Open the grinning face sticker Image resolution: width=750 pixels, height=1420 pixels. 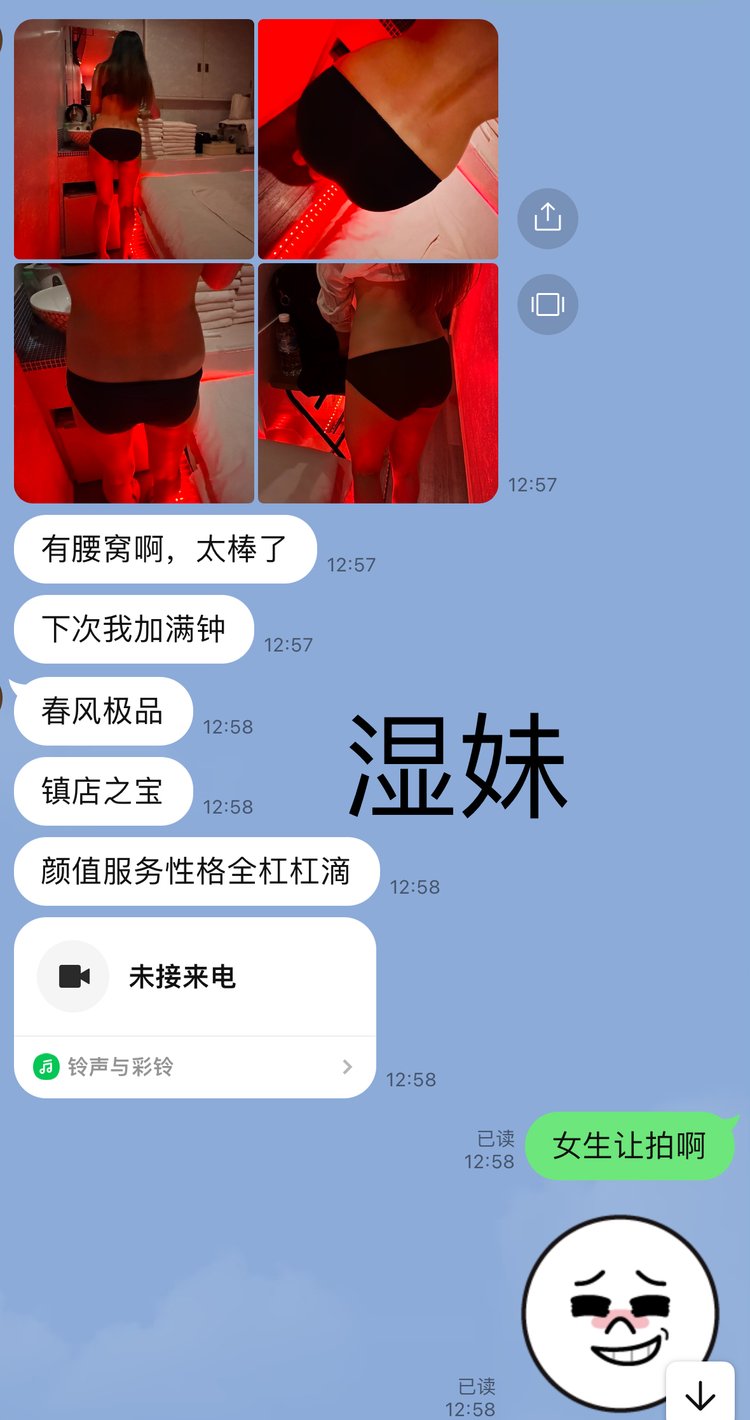coord(620,1312)
